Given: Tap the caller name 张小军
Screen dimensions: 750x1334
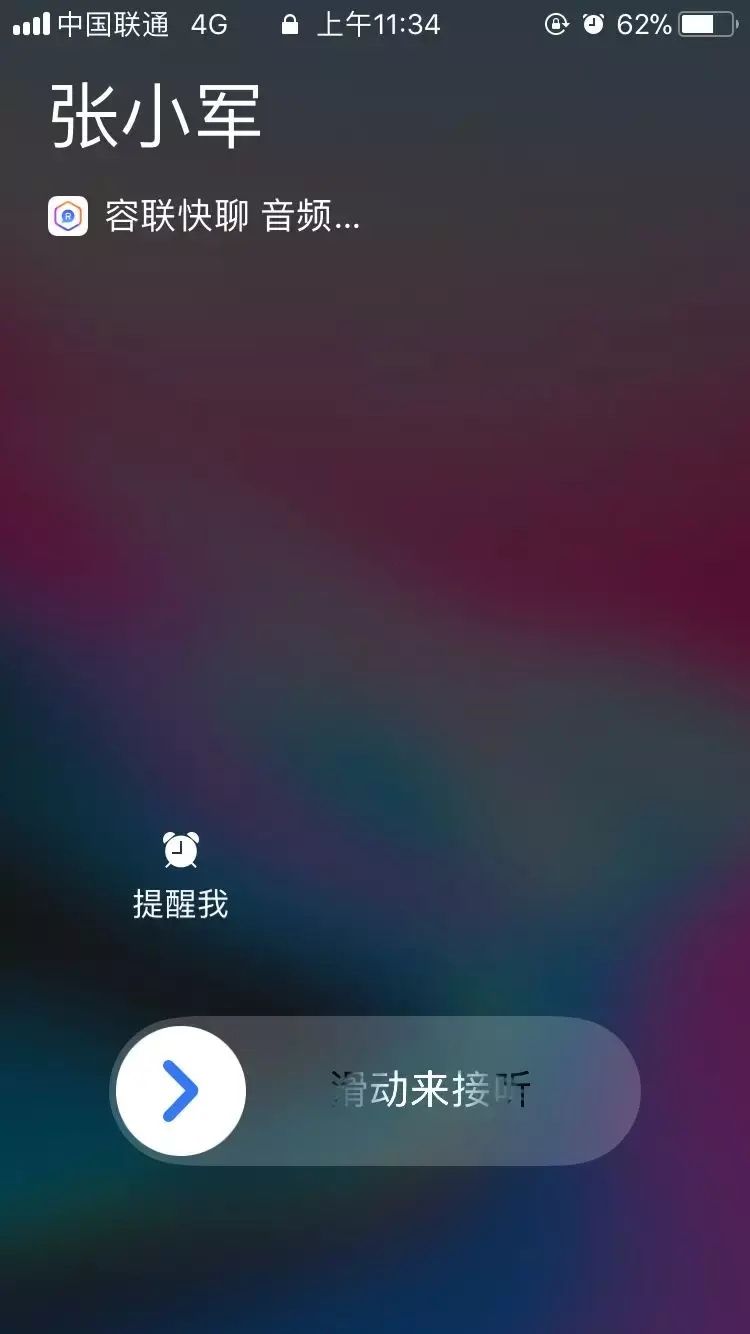Looking at the screenshot, I should pyautogui.click(x=155, y=112).
